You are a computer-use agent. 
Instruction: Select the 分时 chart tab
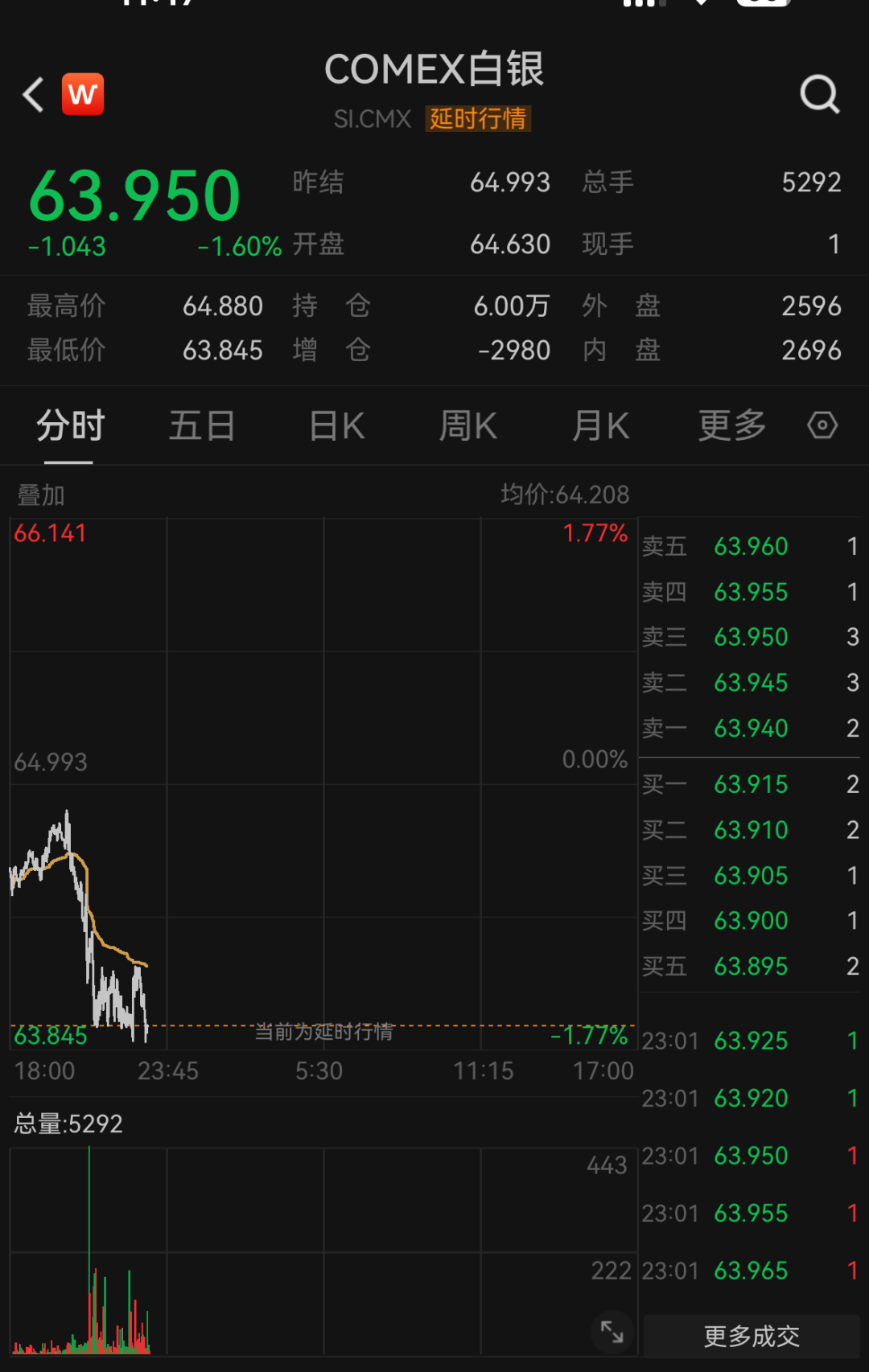[x=70, y=425]
